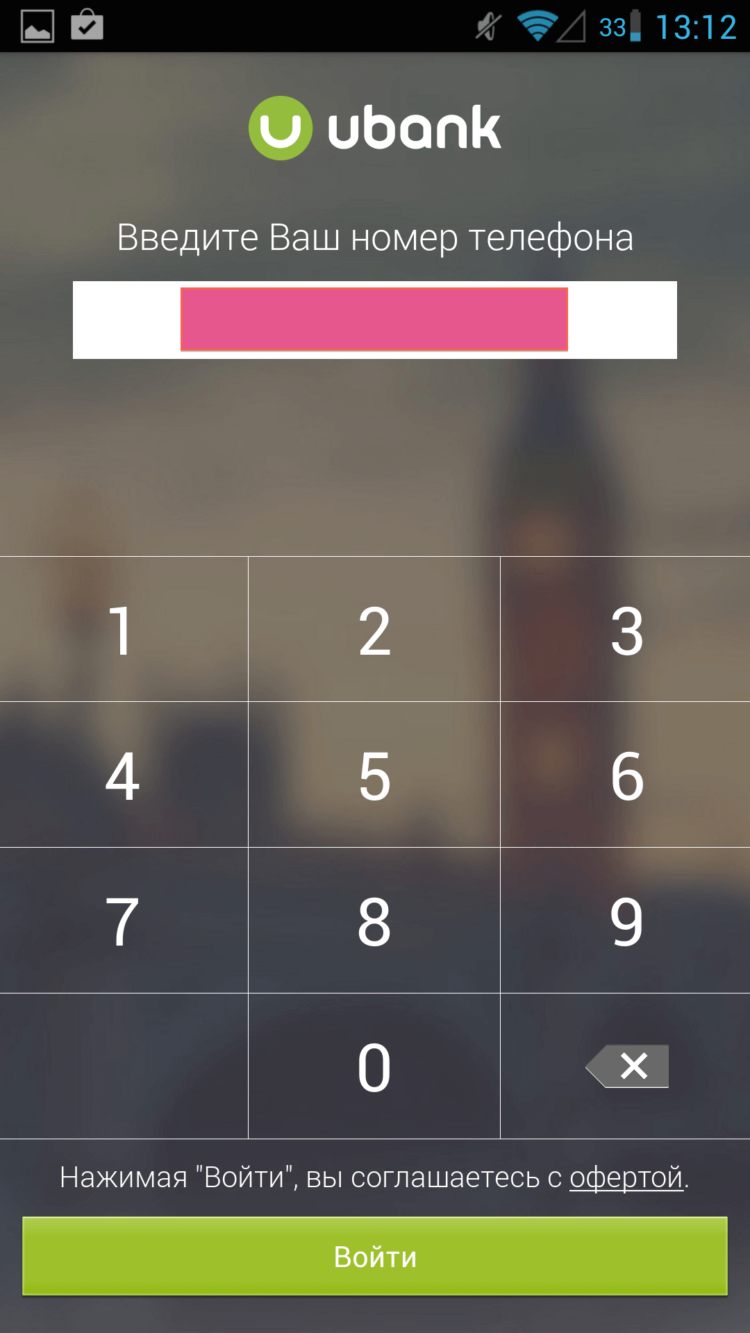Enter digit 4 on the keypad
750x1333 pixels.
coord(123,775)
